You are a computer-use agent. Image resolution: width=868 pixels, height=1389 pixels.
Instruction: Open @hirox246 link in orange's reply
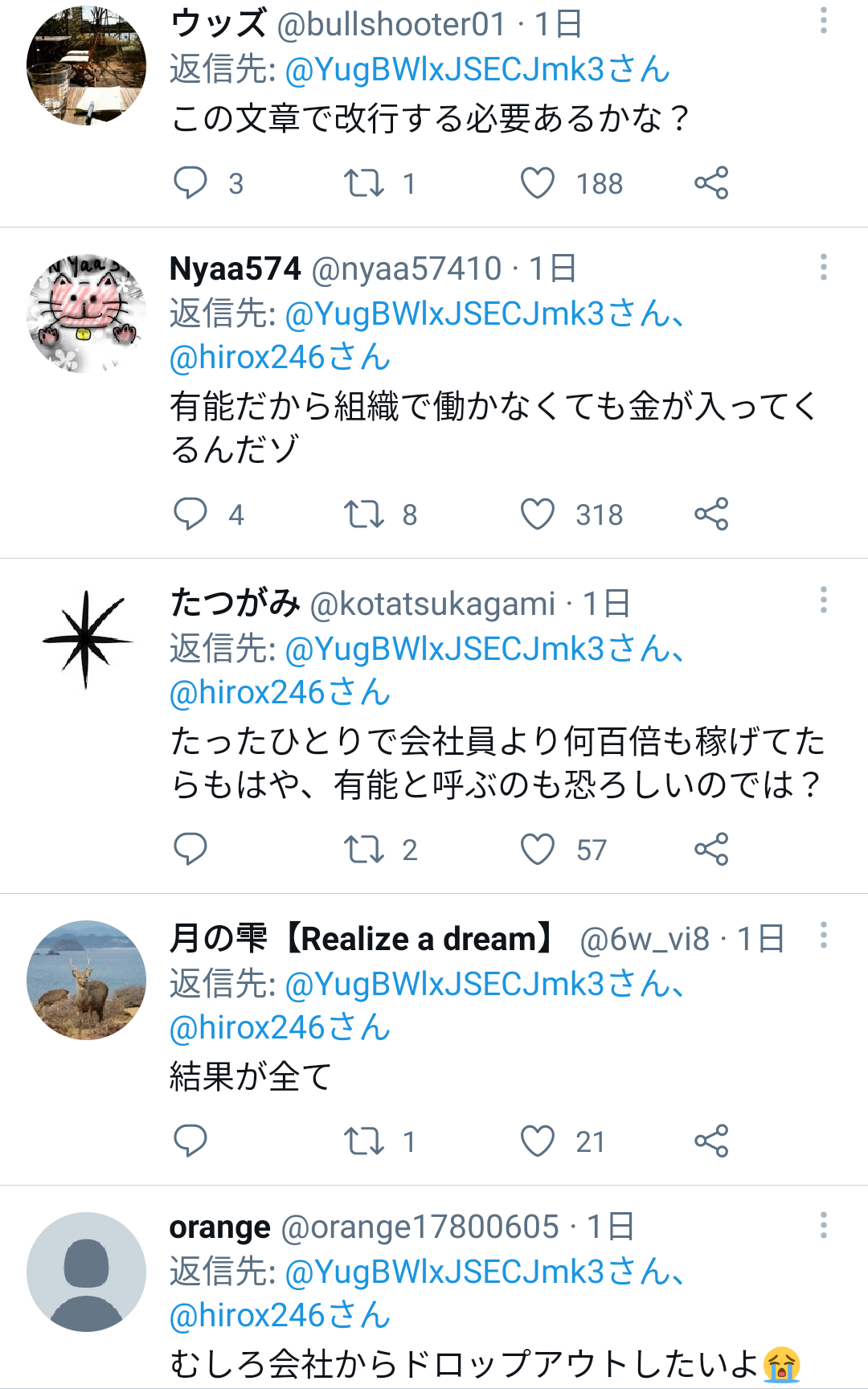click(280, 1315)
